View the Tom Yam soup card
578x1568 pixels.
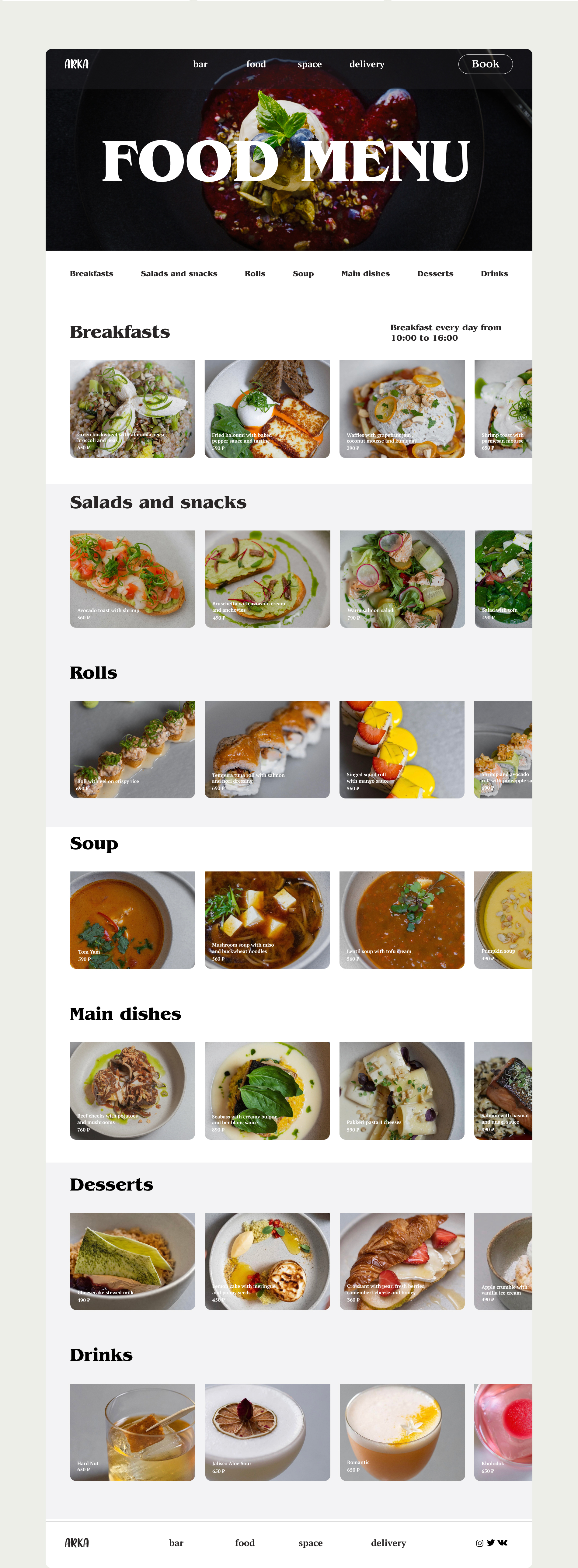pos(132,920)
